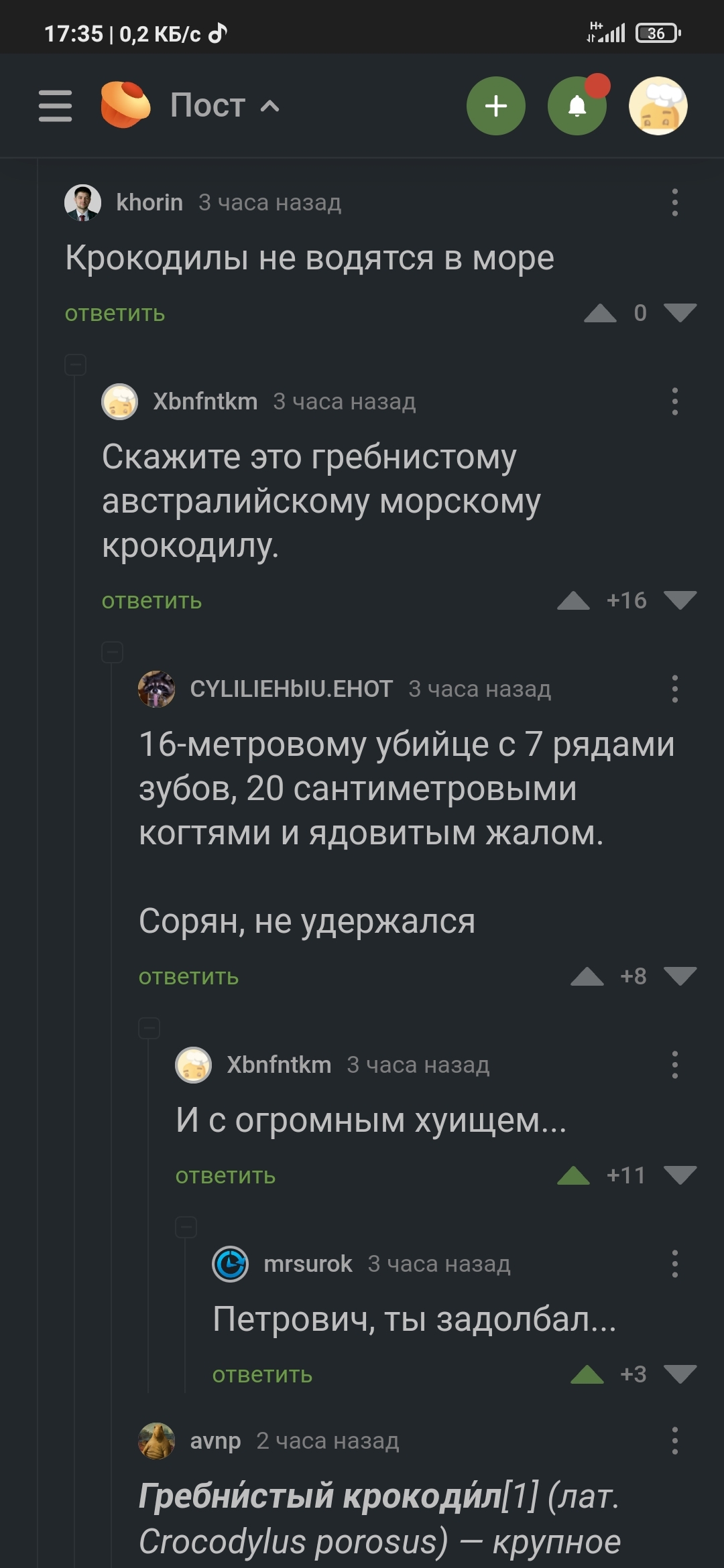Open overflow menu on avnp's comment
724x1568 pixels.
[x=674, y=1441]
